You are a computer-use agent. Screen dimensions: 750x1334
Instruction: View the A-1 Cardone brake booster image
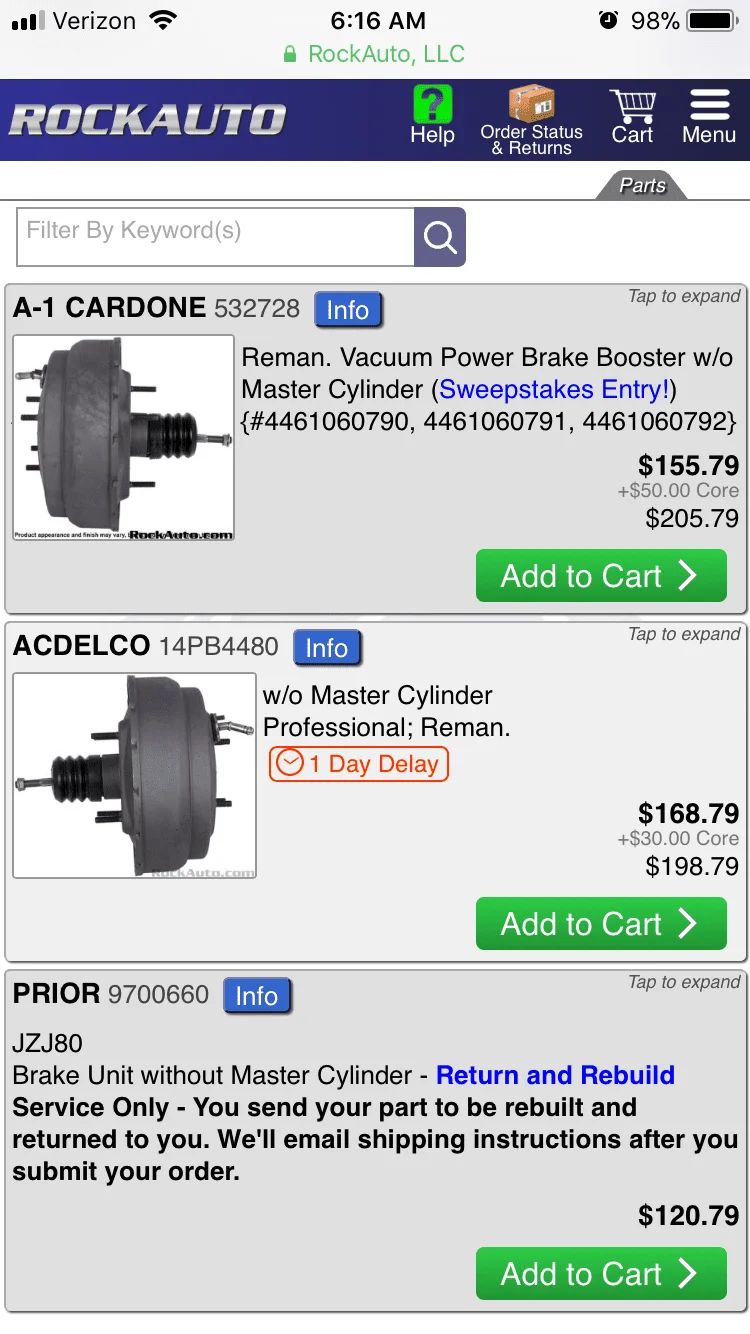click(x=124, y=438)
